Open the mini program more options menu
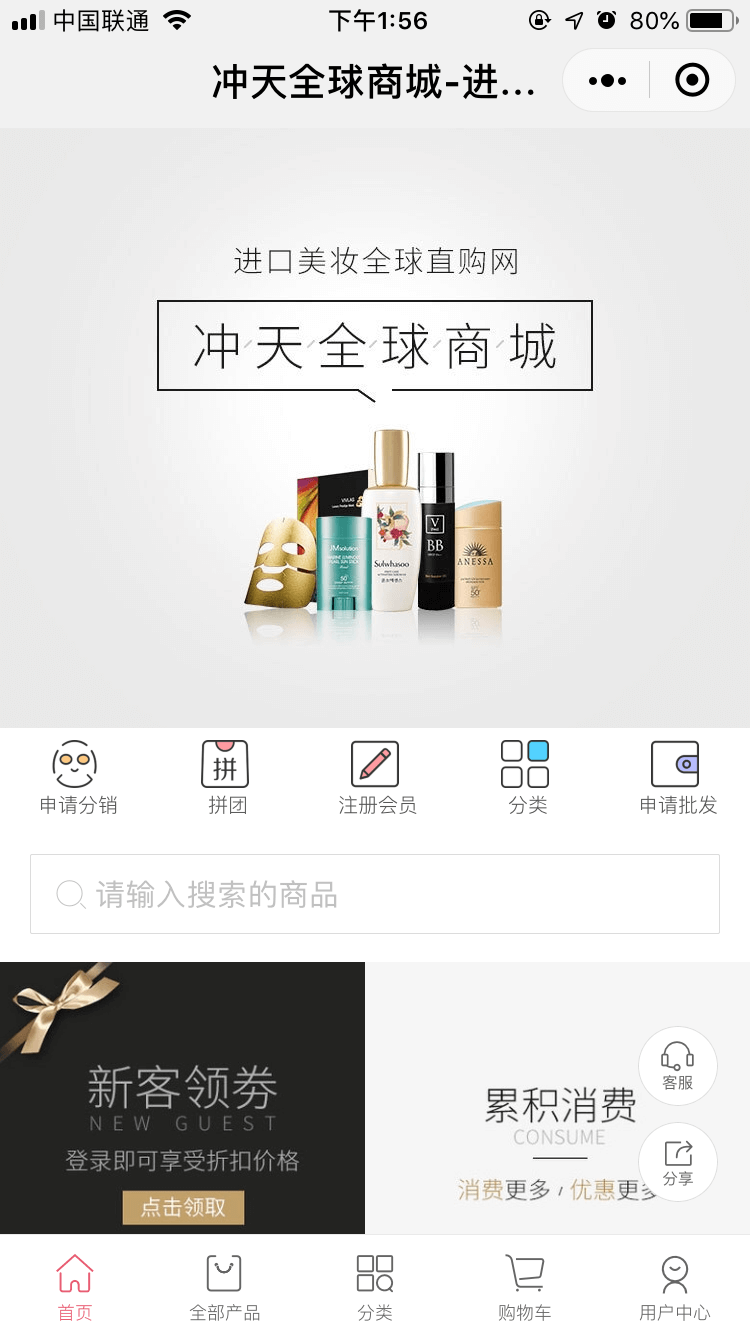This screenshot has width=750, height=1334. point(607,80)
